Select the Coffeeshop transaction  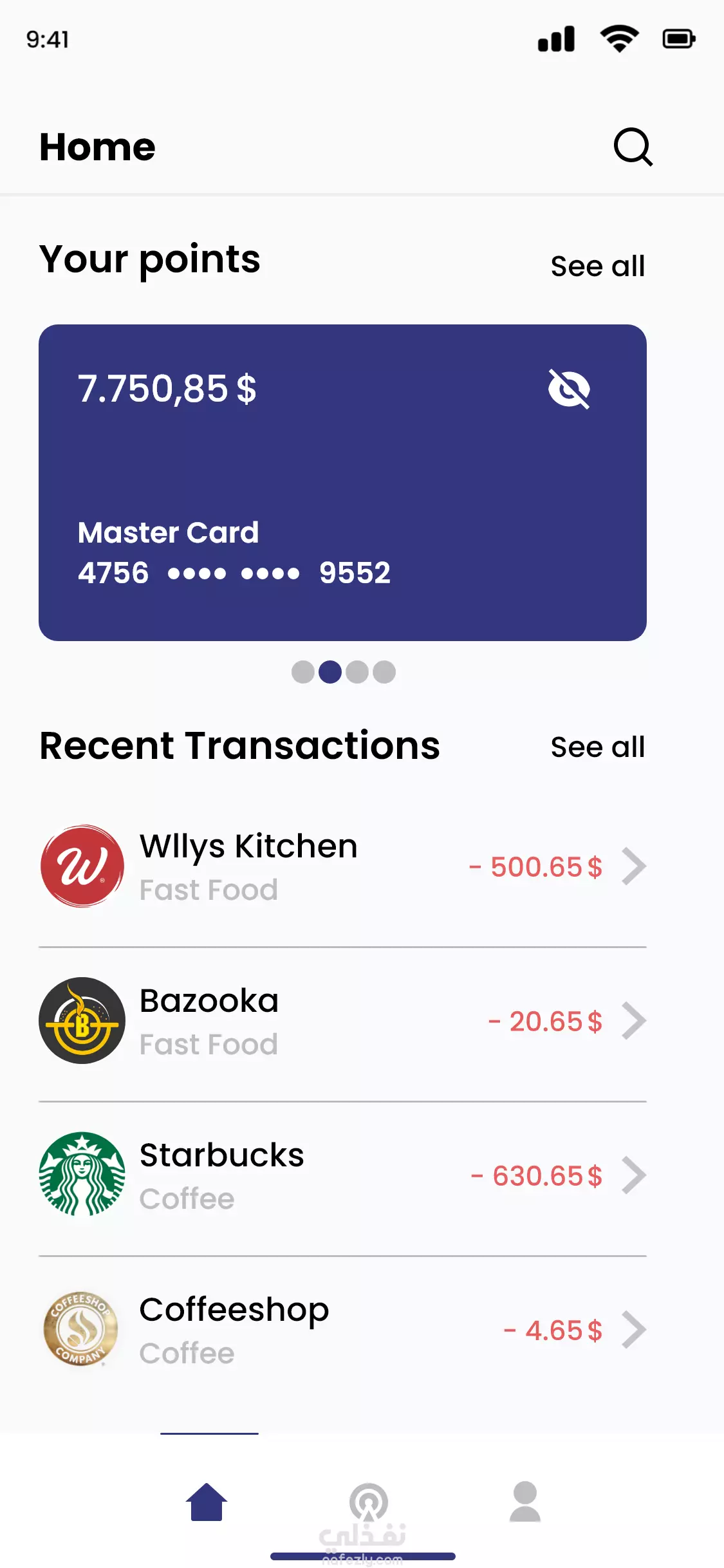[x=342, y=1330]
